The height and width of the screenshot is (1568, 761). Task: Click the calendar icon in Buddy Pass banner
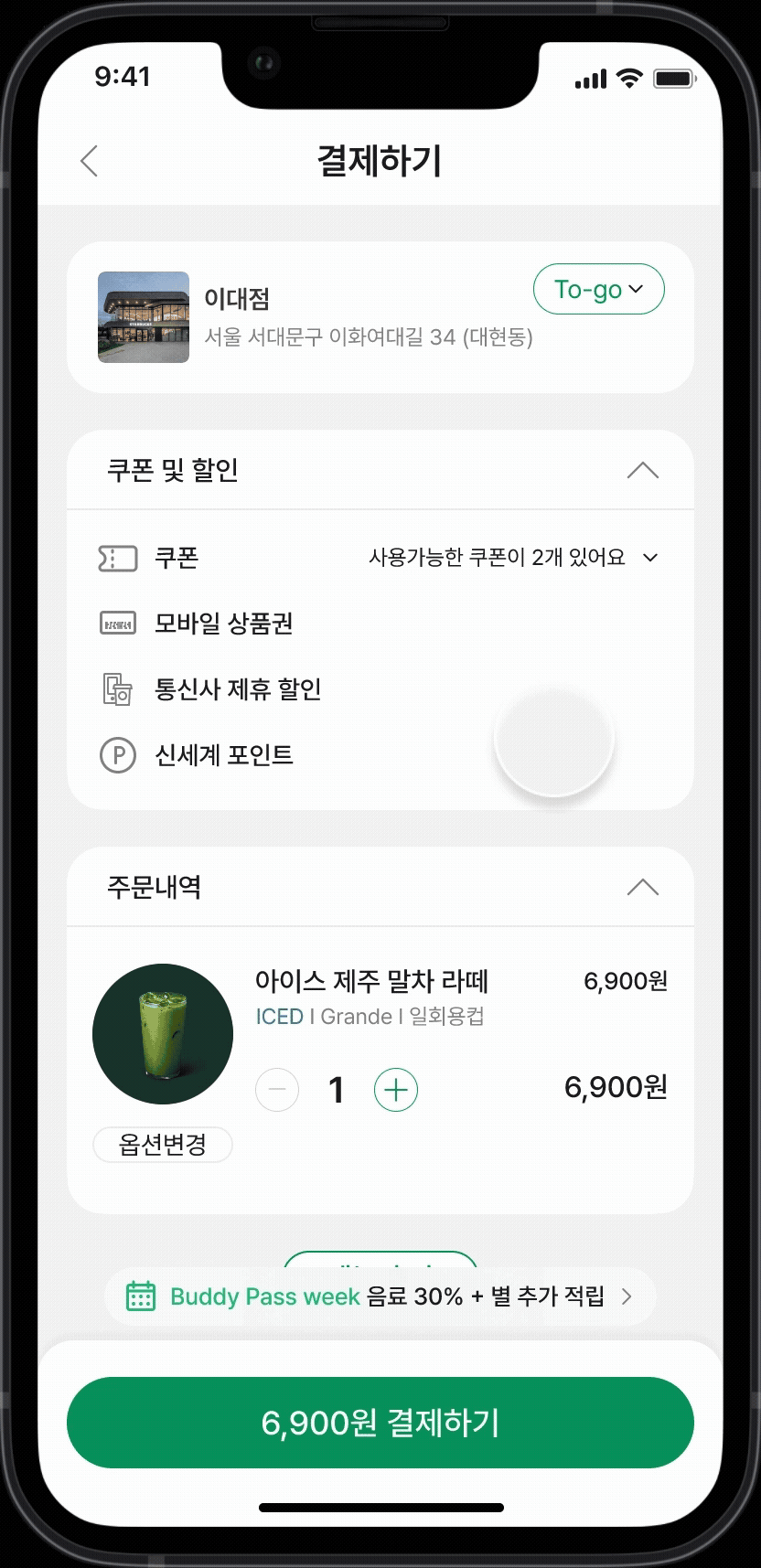pos(141,1296)
